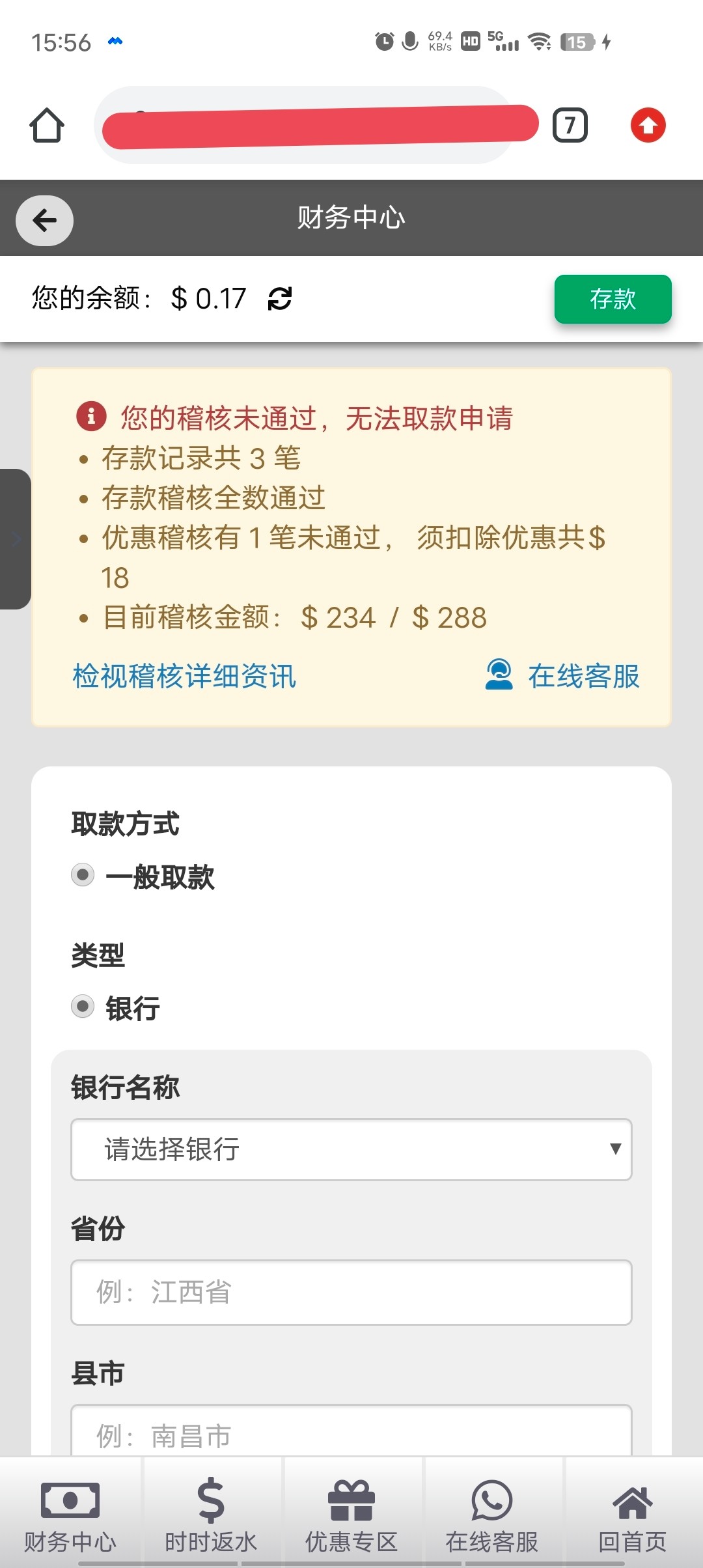Open 在线客服 in bottom navigation
Image resolution: width=703 pixels, height=1568 pixels.
point(492,1514)
